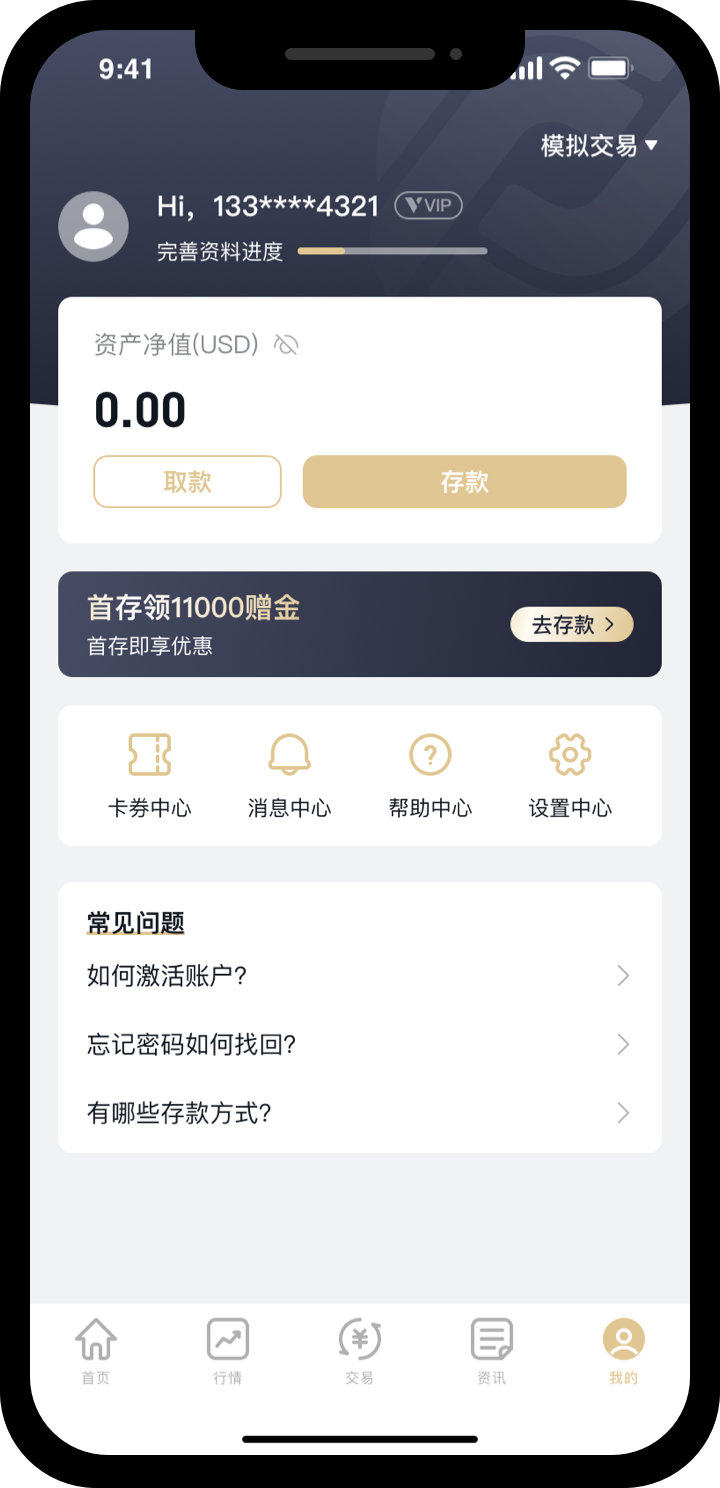Open the 模拟交易 account dropdown
This screenshot has width=720, height=1488.
coord(599,146)
